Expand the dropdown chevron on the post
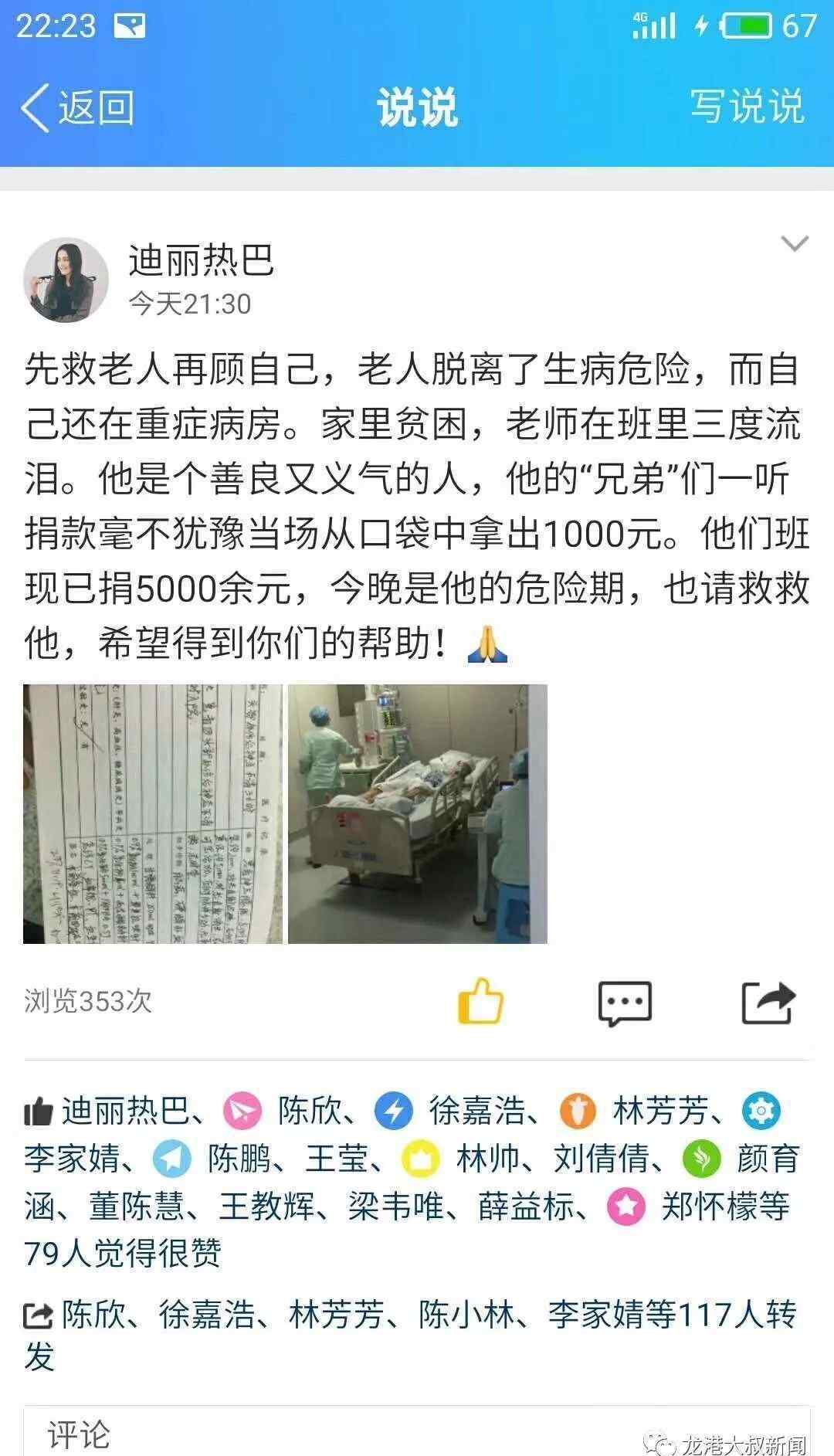The width and height of the screenshot is (834, 1456). tap(795, 244)
